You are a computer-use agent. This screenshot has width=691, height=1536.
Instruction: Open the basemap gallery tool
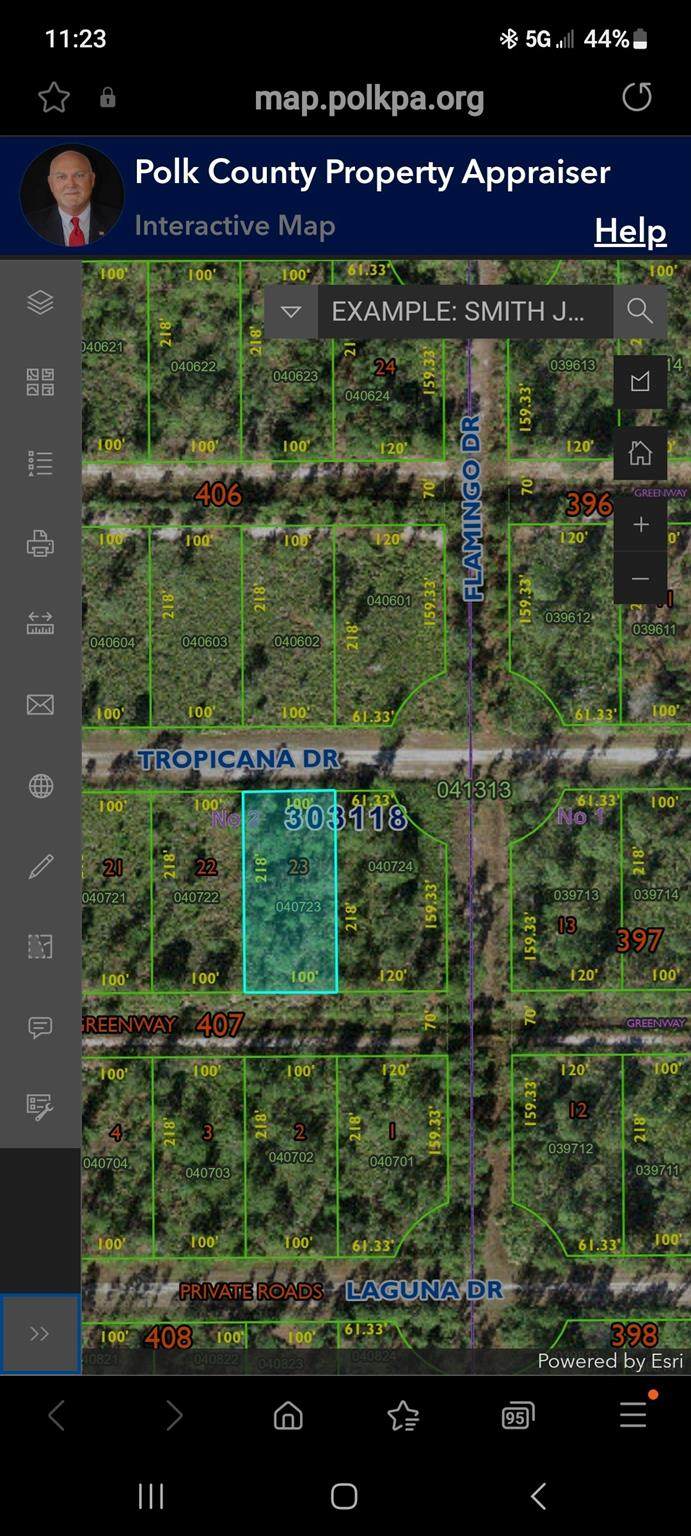pos(40,382)
